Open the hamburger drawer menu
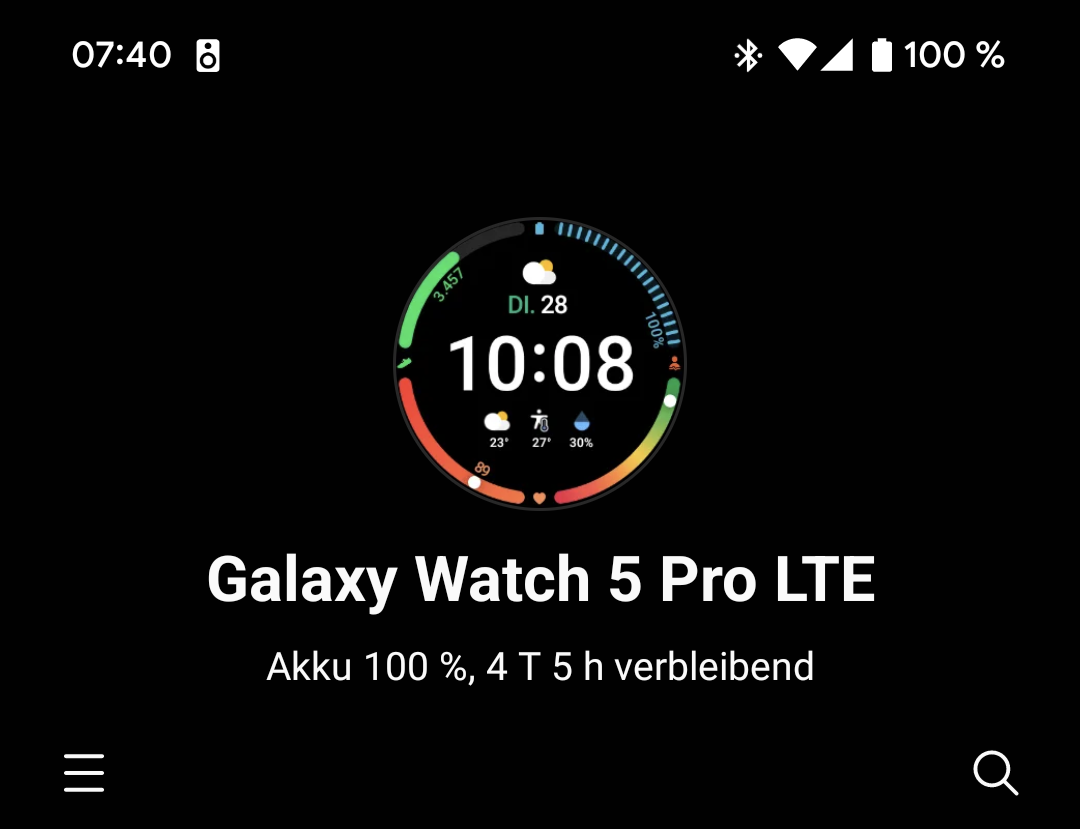 [84, 773]
